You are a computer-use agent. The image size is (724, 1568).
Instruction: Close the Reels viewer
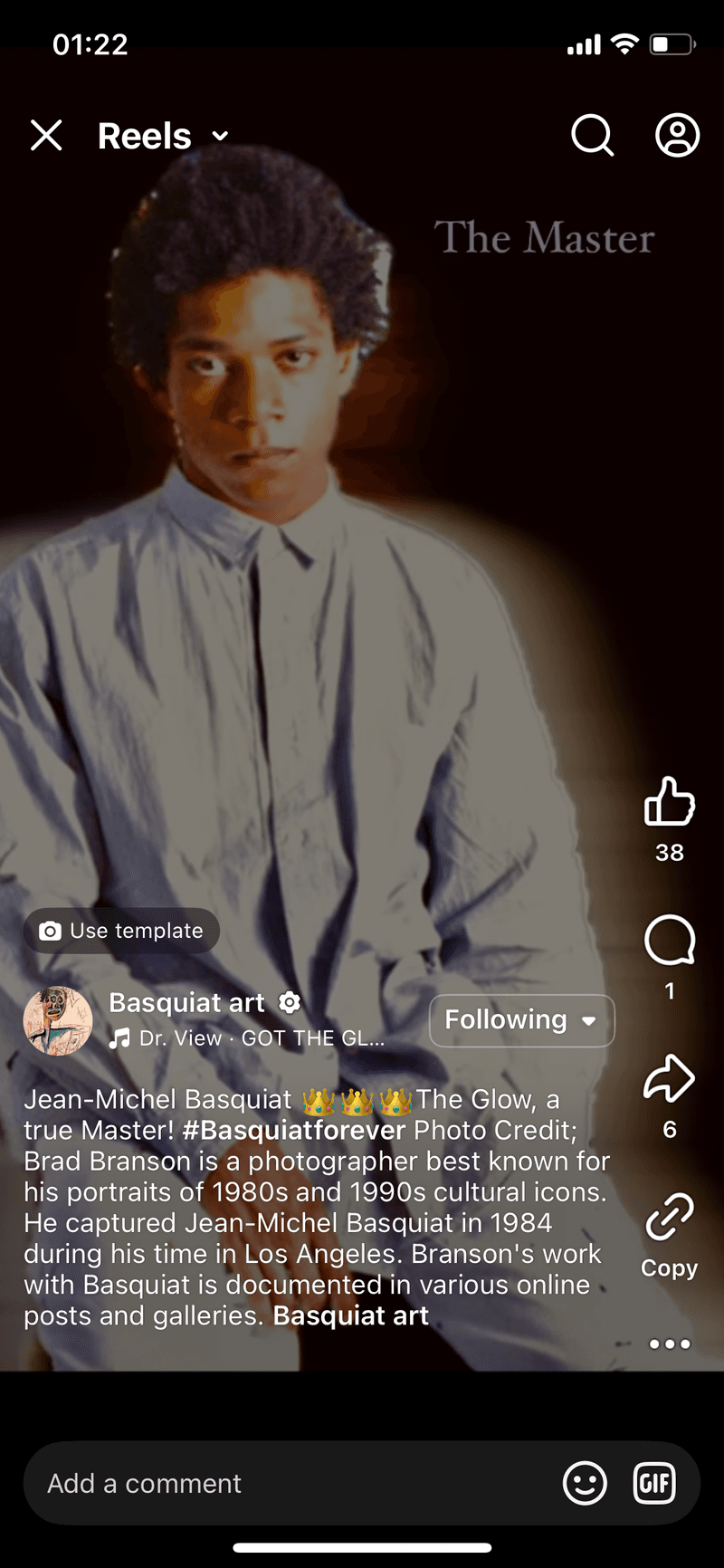click(x=46, y=136)
